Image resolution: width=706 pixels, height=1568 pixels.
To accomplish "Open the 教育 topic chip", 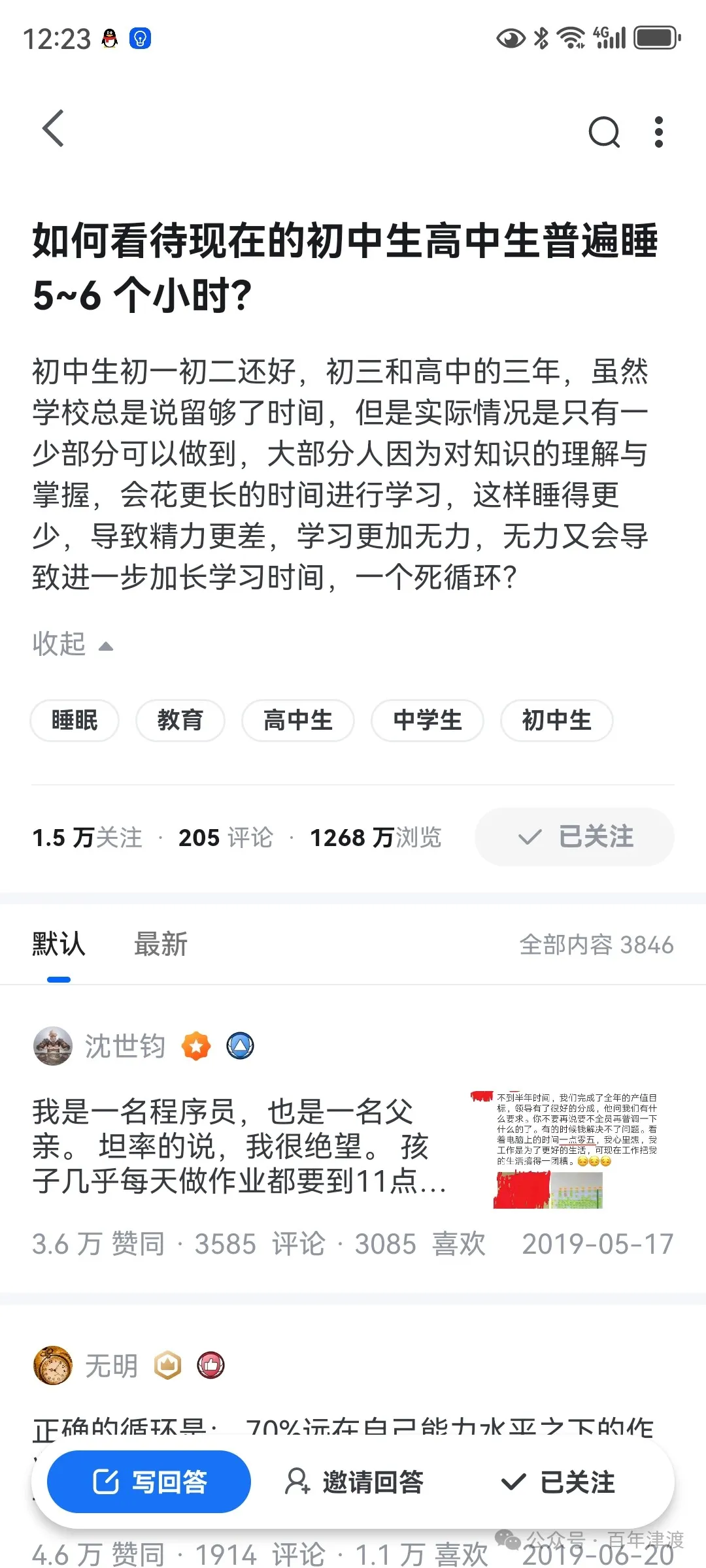I will [180, 721].
